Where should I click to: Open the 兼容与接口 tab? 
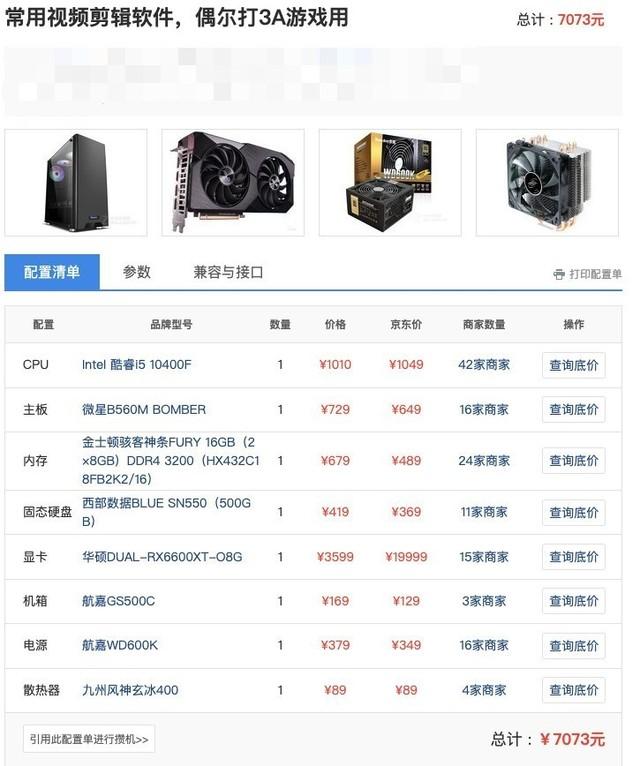pyautogui.click(x=228, y=272)
